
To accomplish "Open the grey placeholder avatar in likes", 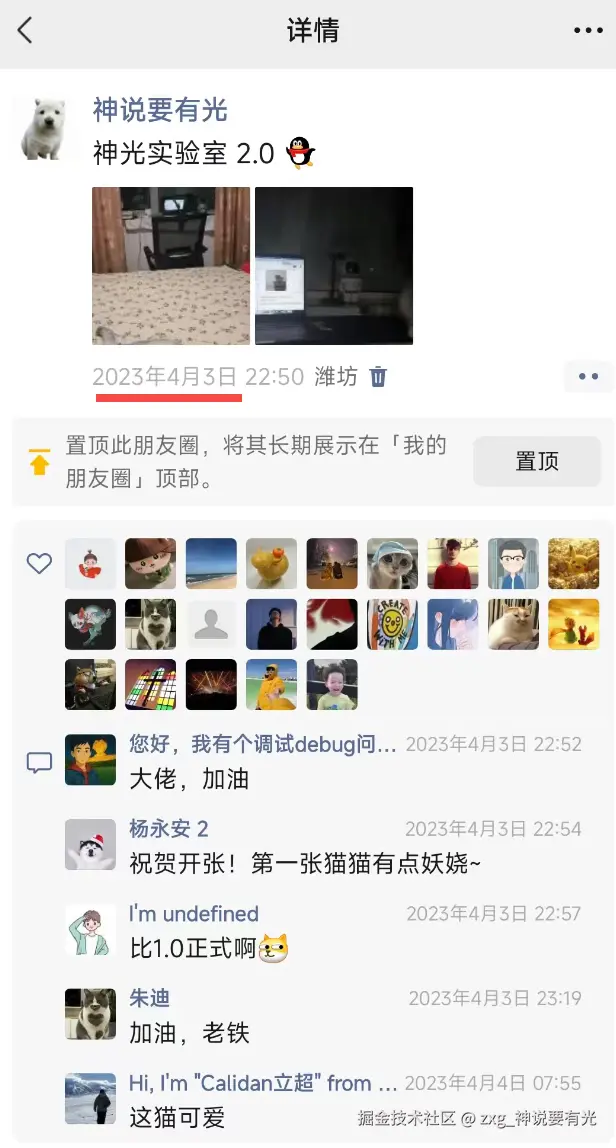I will (x=211, y=625).
